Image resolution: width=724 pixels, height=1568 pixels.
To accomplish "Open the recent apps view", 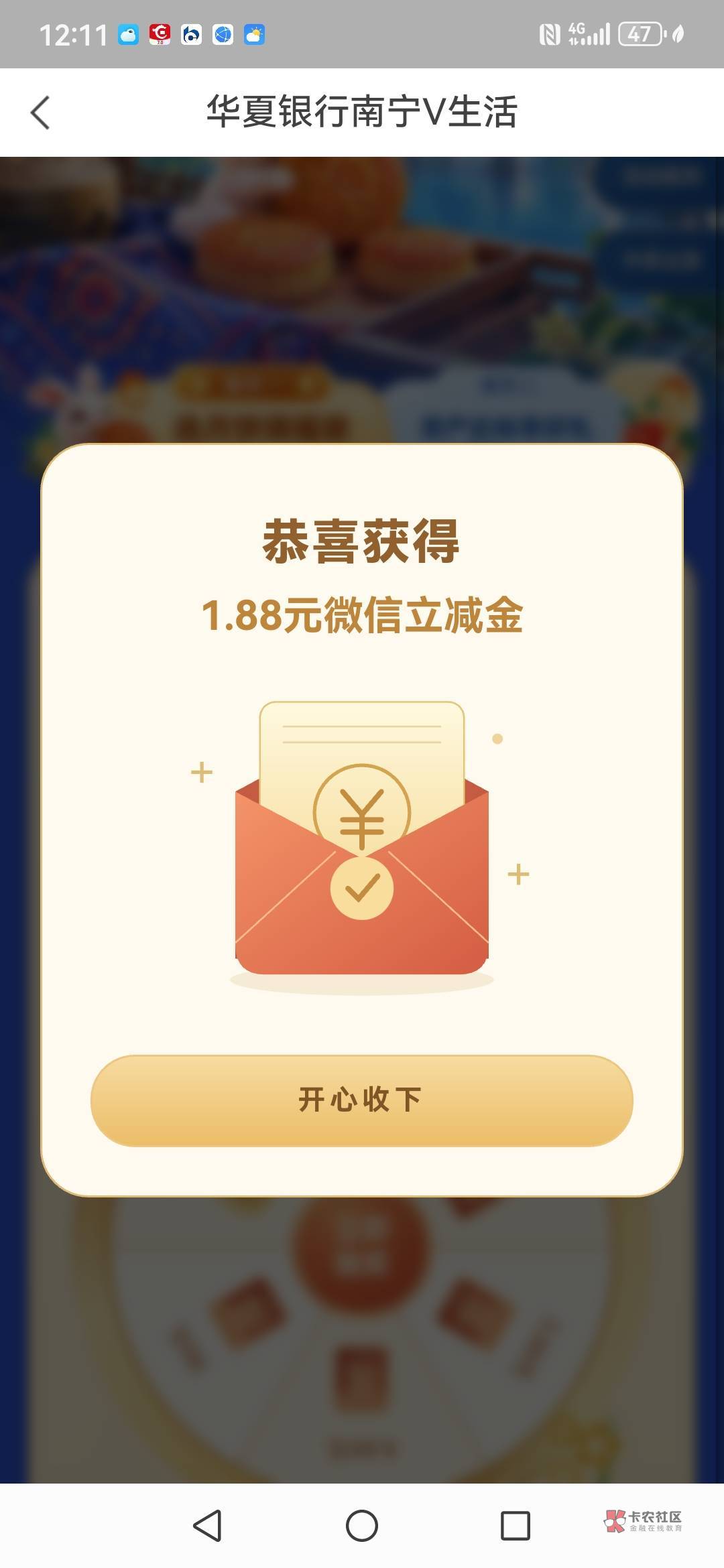I will (516, 1526).
